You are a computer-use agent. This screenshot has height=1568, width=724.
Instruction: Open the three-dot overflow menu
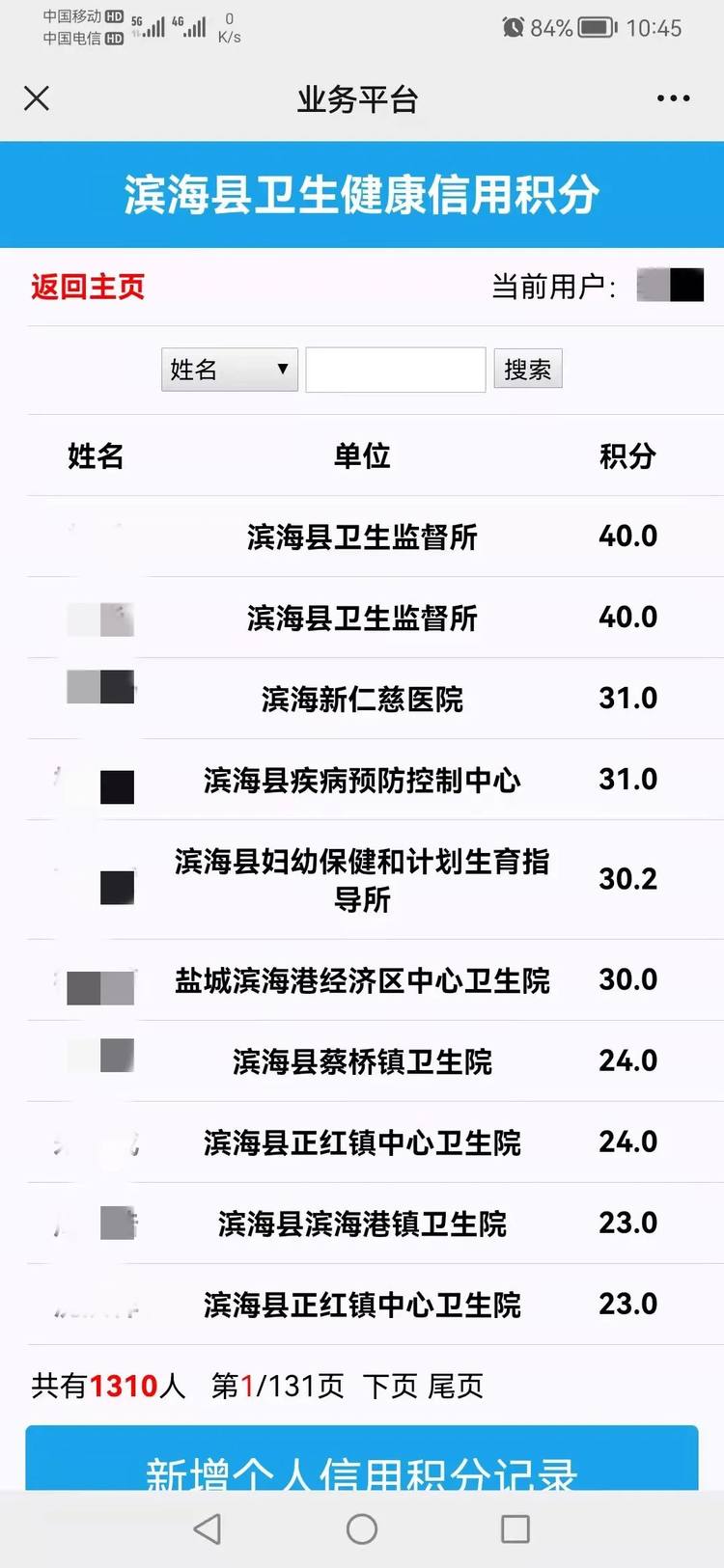coord(673,98)
